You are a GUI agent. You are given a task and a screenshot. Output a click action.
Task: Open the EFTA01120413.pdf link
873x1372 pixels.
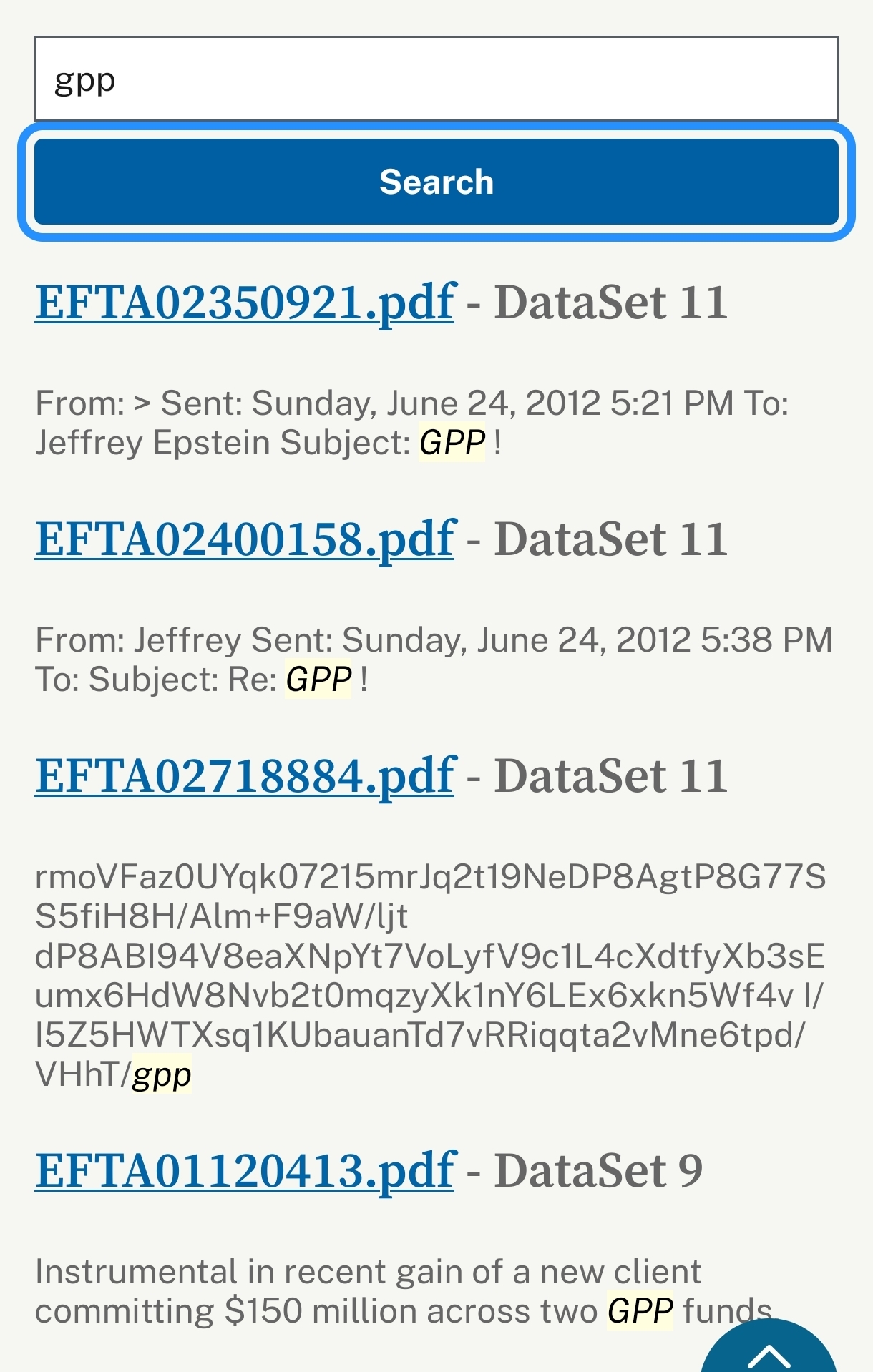(245, 1172)
